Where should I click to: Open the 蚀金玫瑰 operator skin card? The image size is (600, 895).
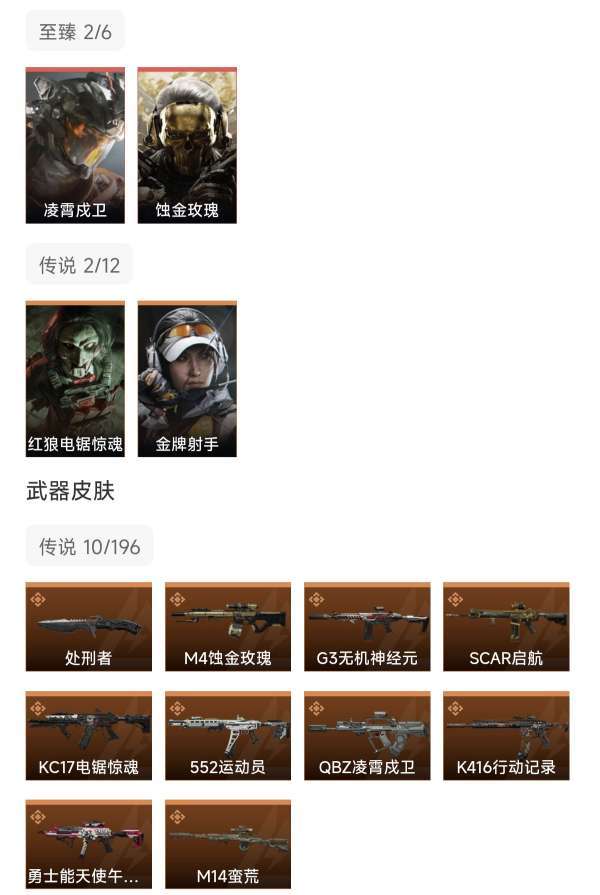[x=187, y=145]
